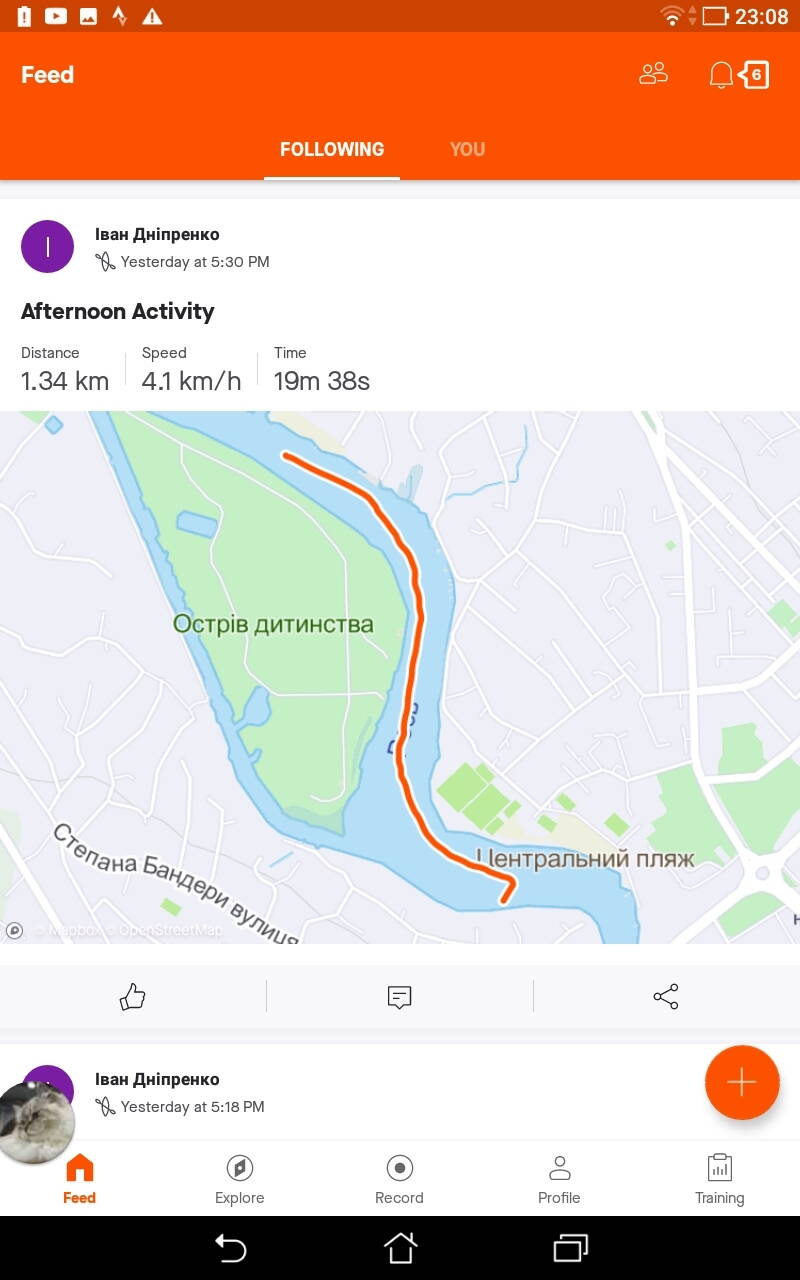This screenshot has width=800, height=1280.
Task: Open the activity route map
Action: tap(400, 677)
